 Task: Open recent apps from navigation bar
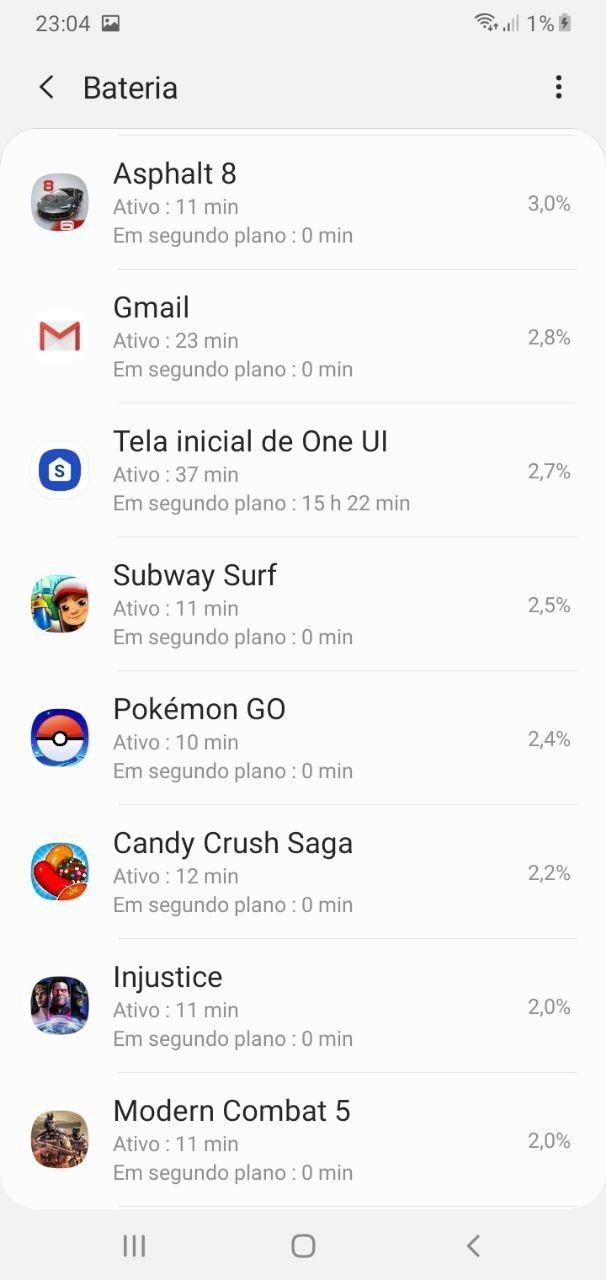pos(134,1245)
